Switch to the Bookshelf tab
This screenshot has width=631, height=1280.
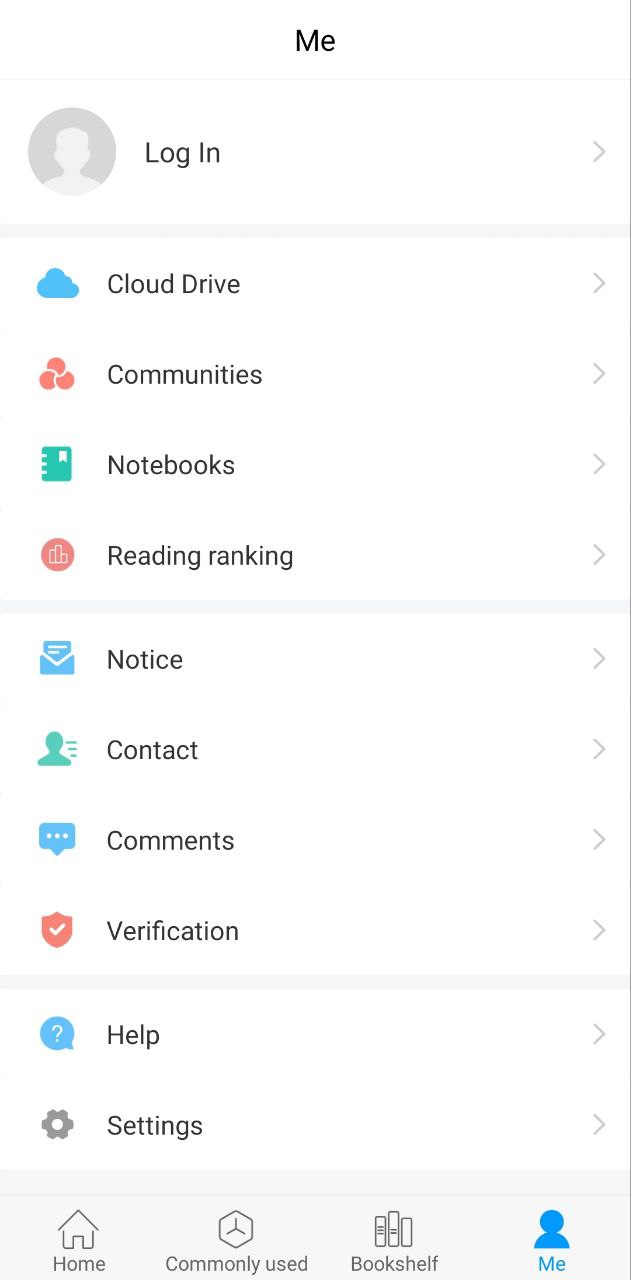tap(394, 1242)
